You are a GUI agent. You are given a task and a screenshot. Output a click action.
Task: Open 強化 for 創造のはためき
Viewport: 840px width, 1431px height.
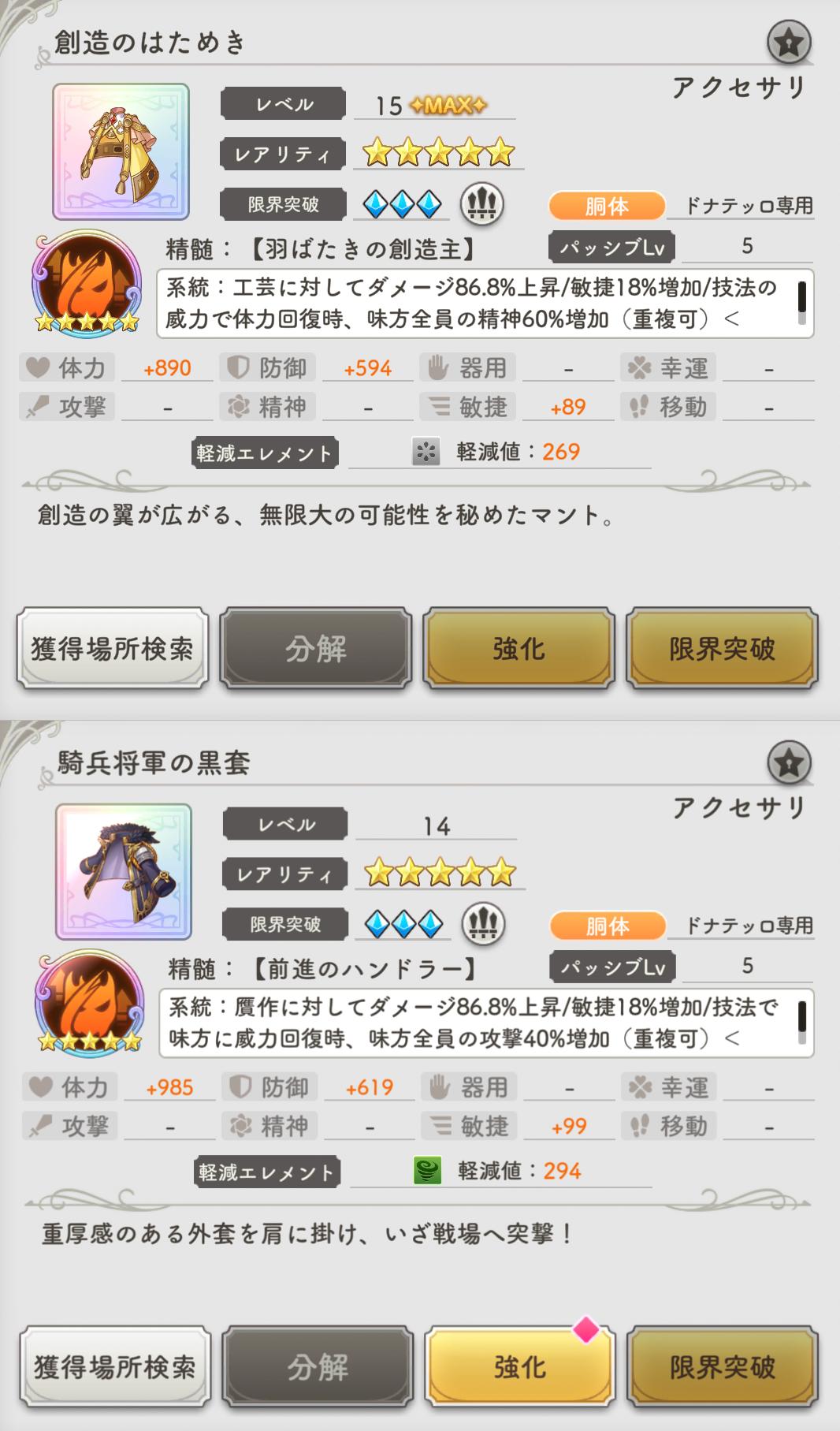point(518,649)
